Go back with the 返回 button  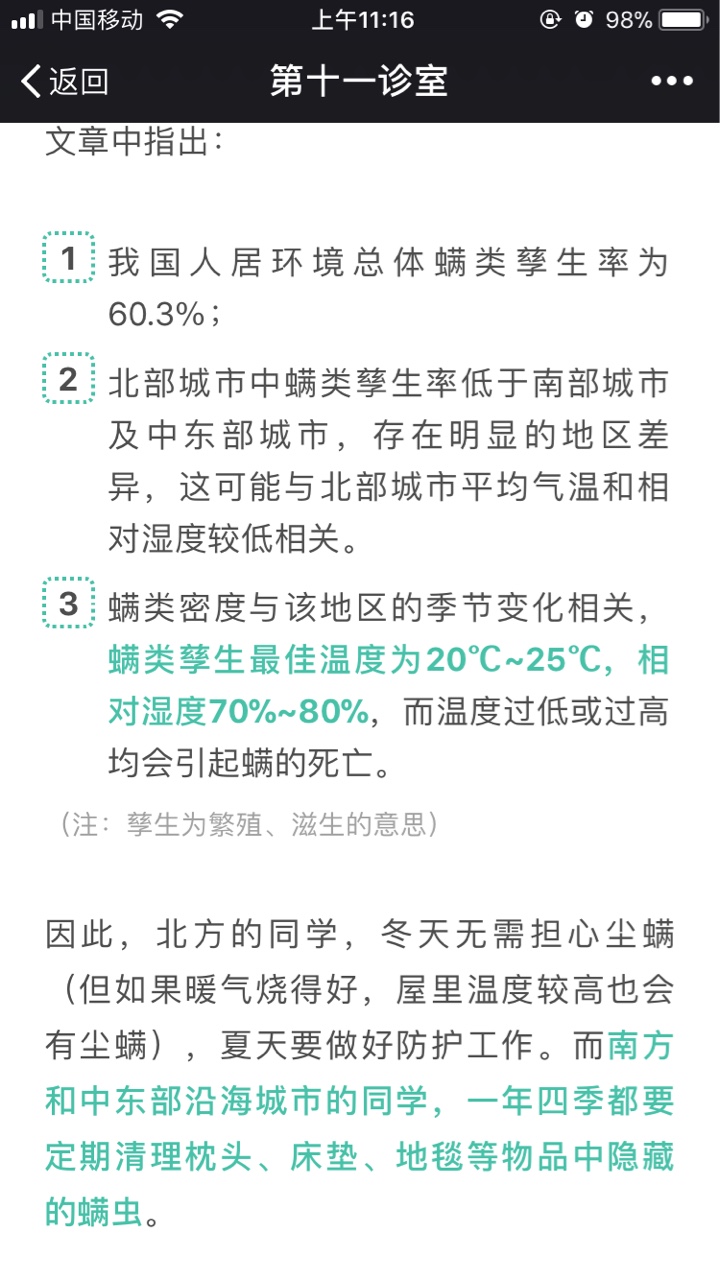64,81
